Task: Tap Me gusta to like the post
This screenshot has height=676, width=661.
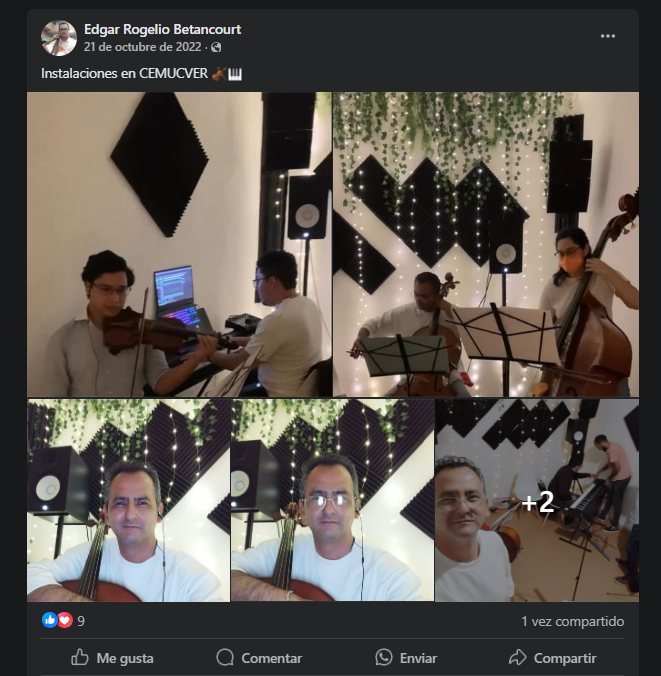Action: [112, 657]
